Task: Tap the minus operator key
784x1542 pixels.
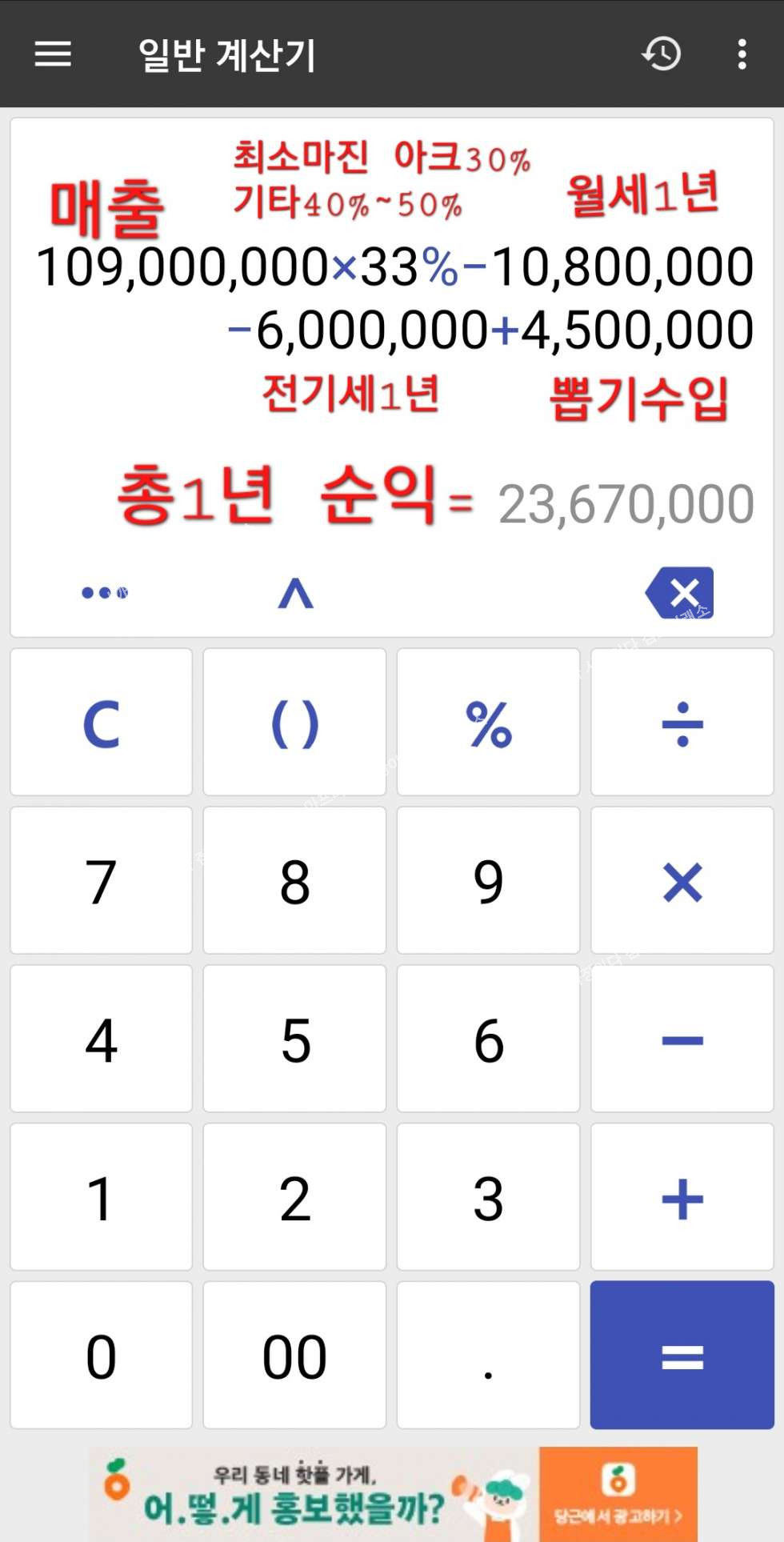Action: click(x=682, y=1039)
